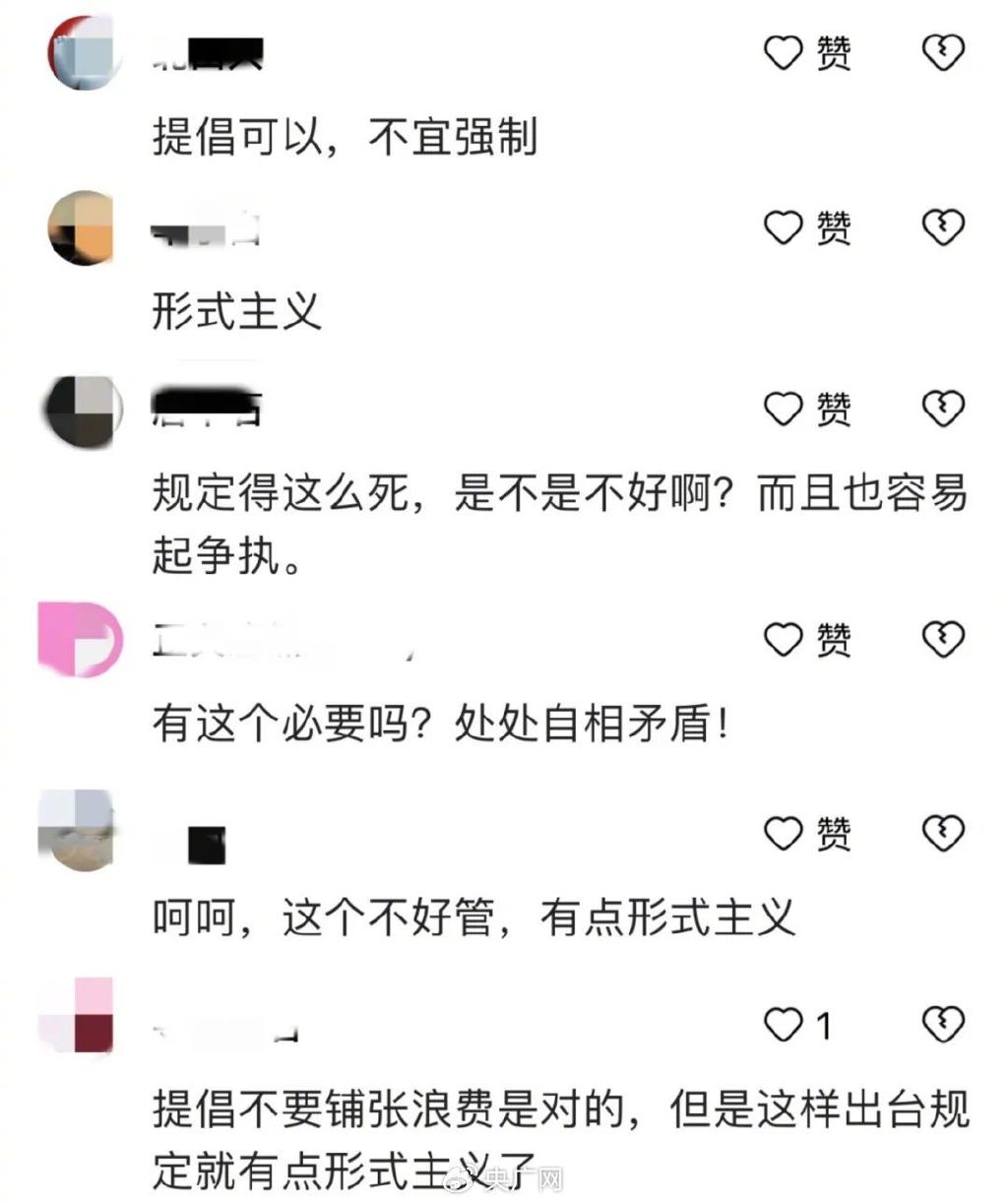
Task: Dislike the comment starting with '呵呵，这个不好管'
Action: pos(942,834)
